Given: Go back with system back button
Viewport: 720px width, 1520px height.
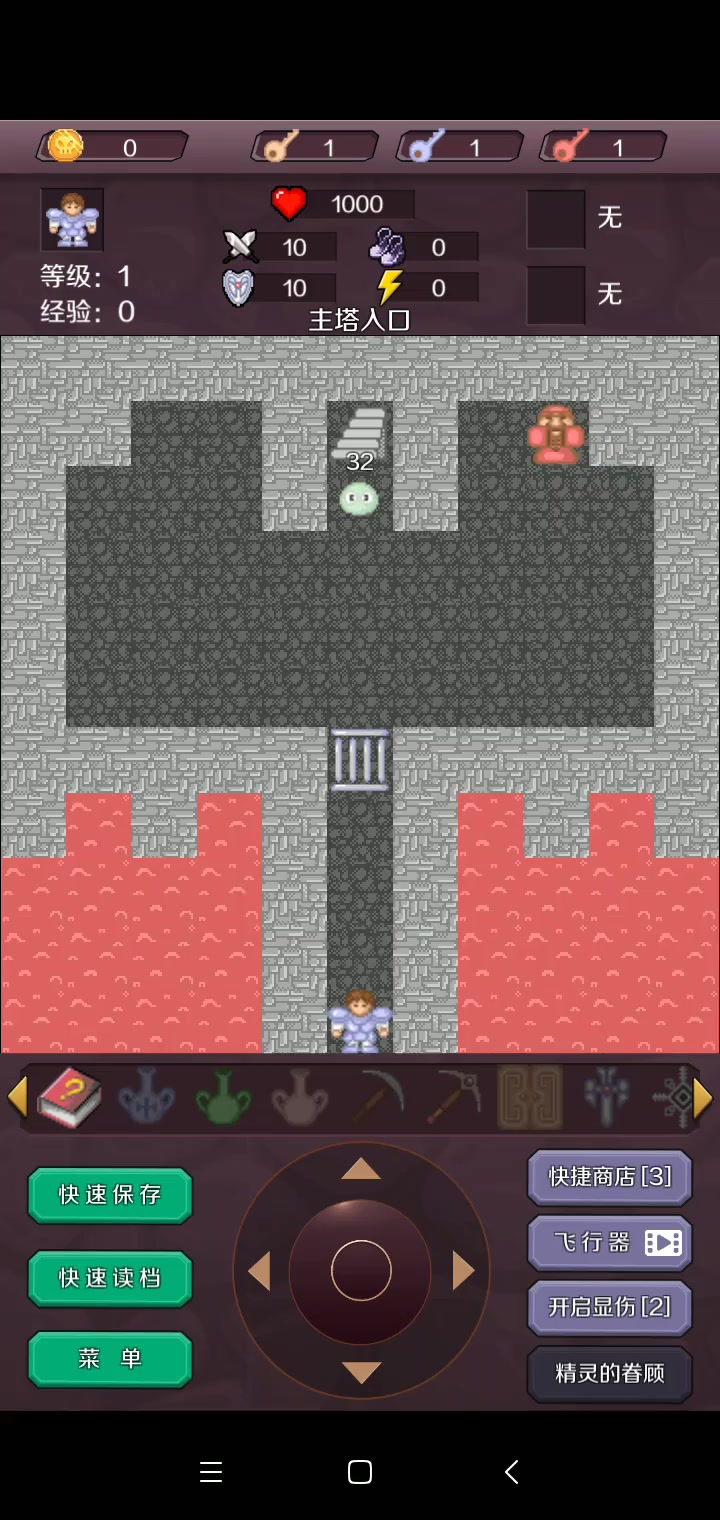Looking at the screenshot, I should click(x=511, y=1471).
